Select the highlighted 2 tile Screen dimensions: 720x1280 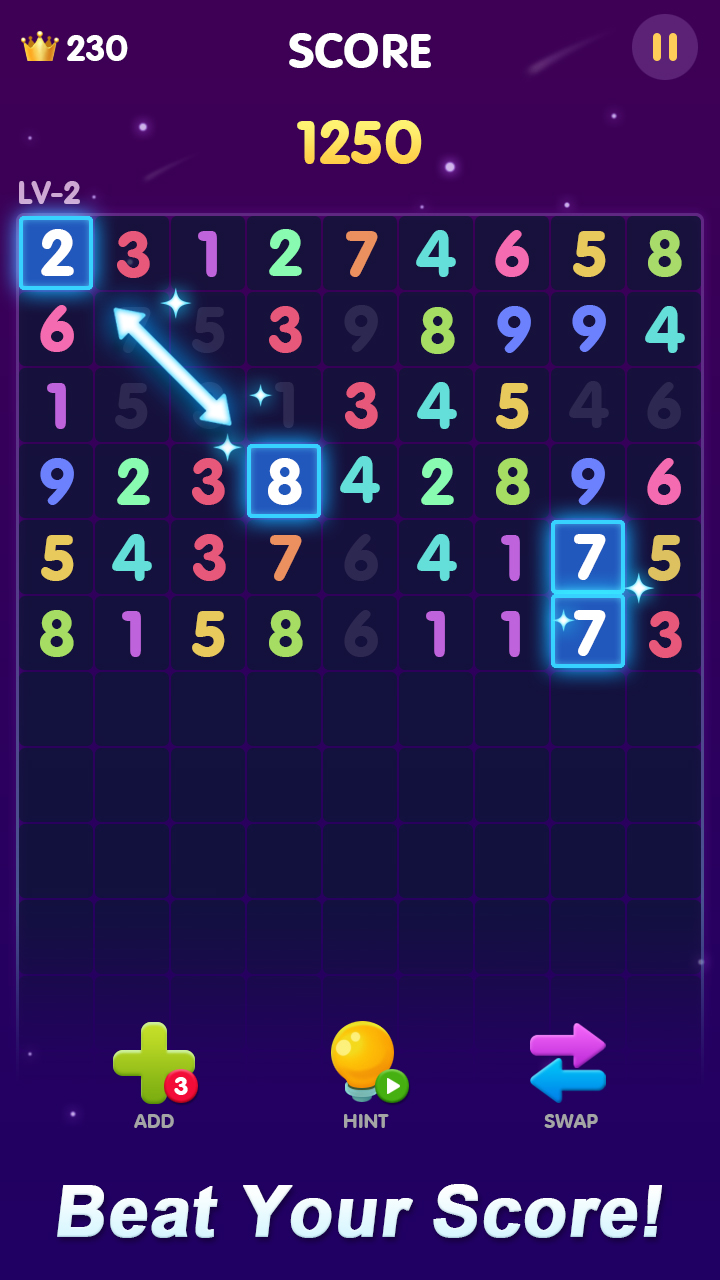click(56, 253)
